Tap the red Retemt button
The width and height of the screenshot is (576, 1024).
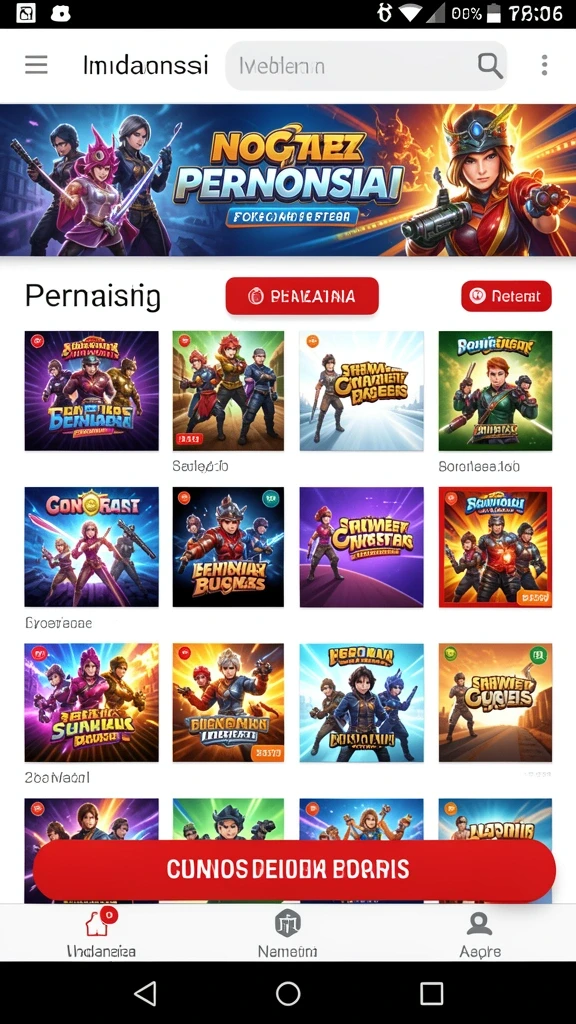tap(506, 296)
